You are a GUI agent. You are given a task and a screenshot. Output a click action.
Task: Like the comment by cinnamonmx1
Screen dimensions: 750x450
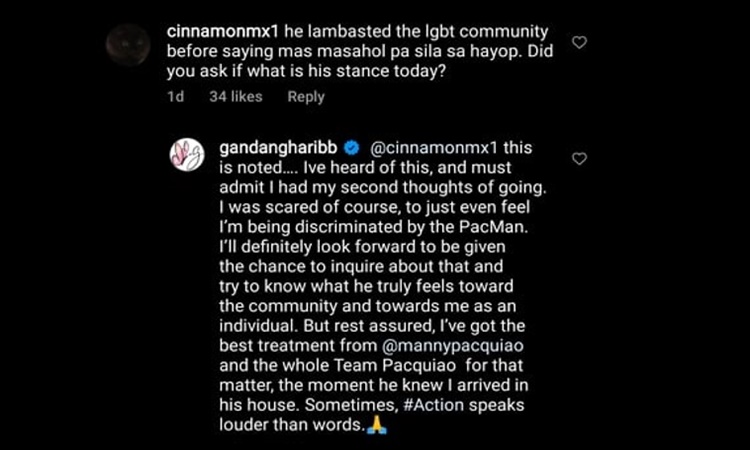pyautogui.click(x=578, y=43)
